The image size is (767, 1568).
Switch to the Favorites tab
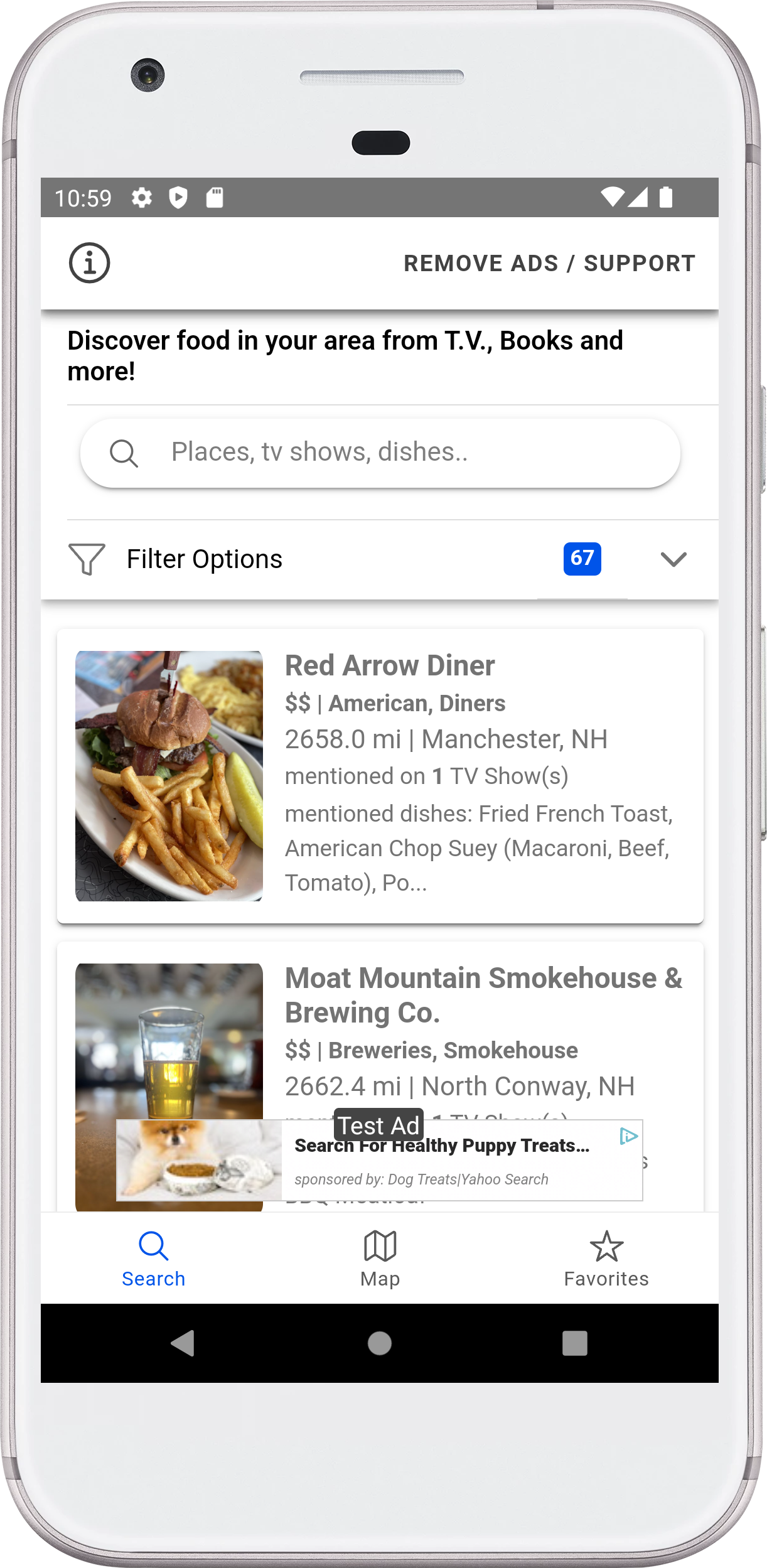coord(606,1258)
